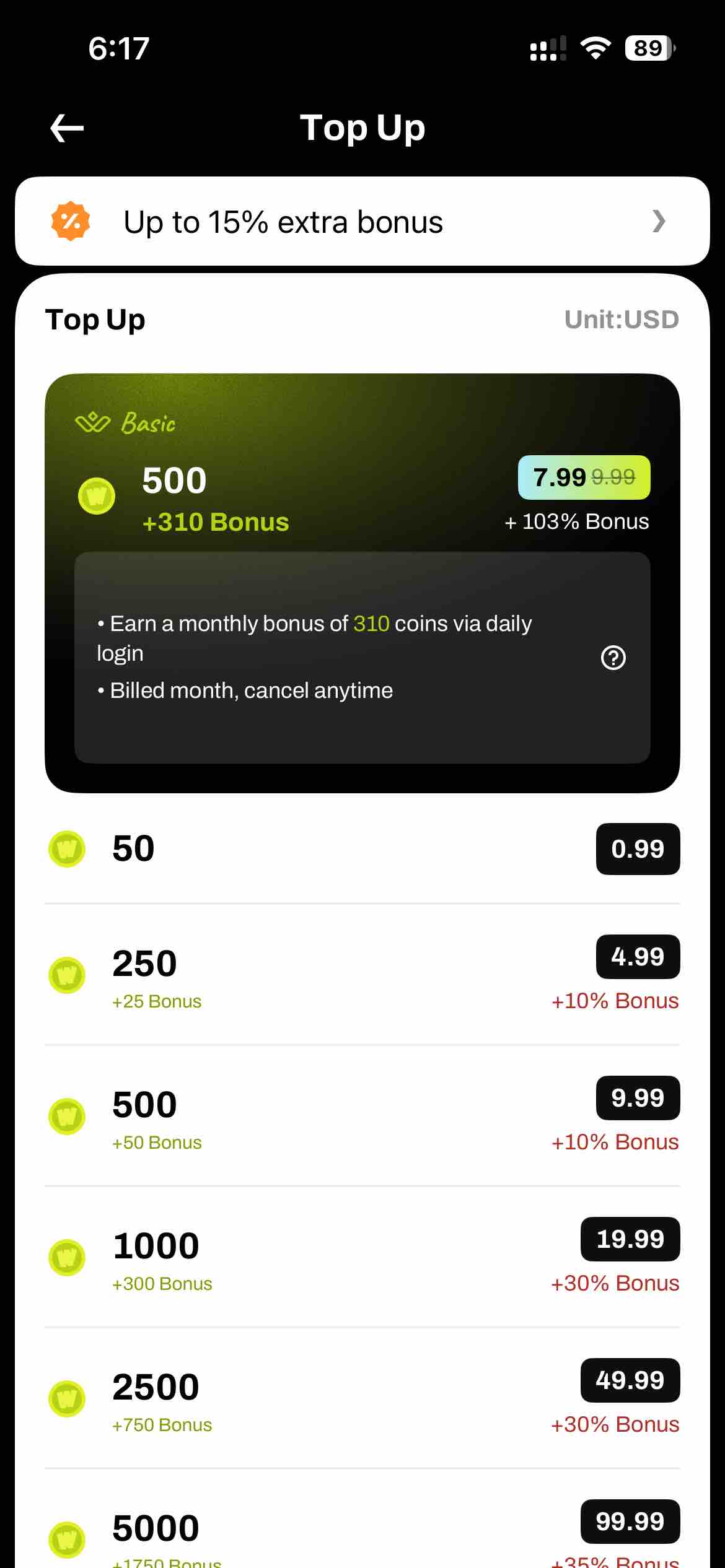Purchase 250 coins for 4.99
Viewport: 725px width, 1568px height.
(x=637, y=957)
